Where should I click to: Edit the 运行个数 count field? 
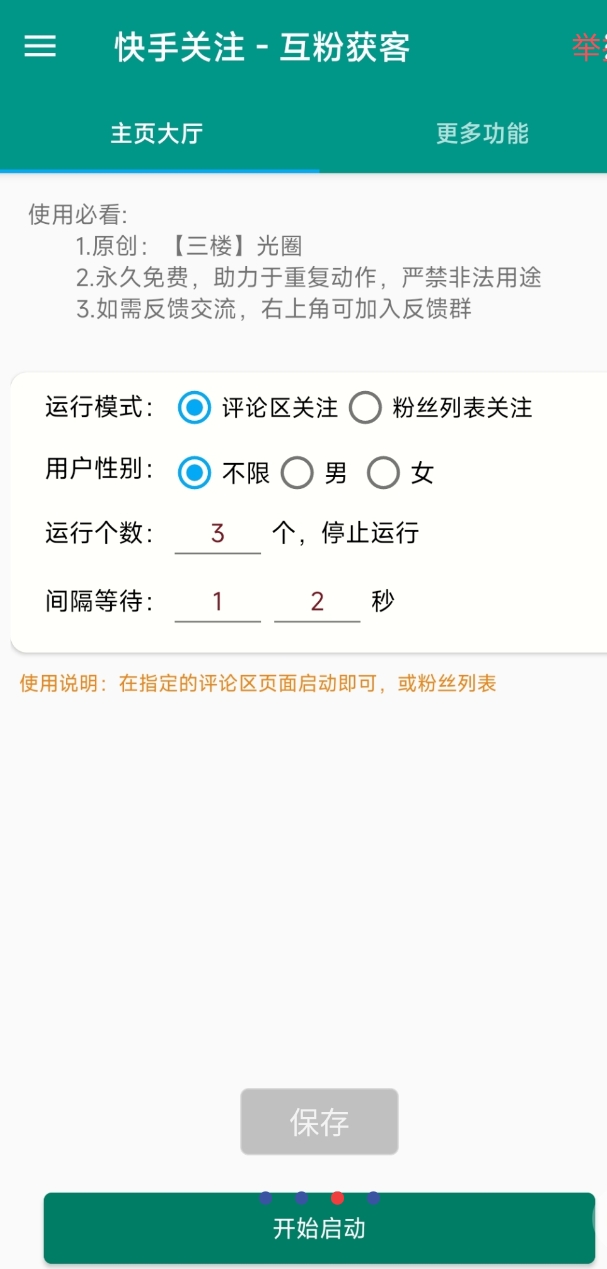[x=218, y=534]
